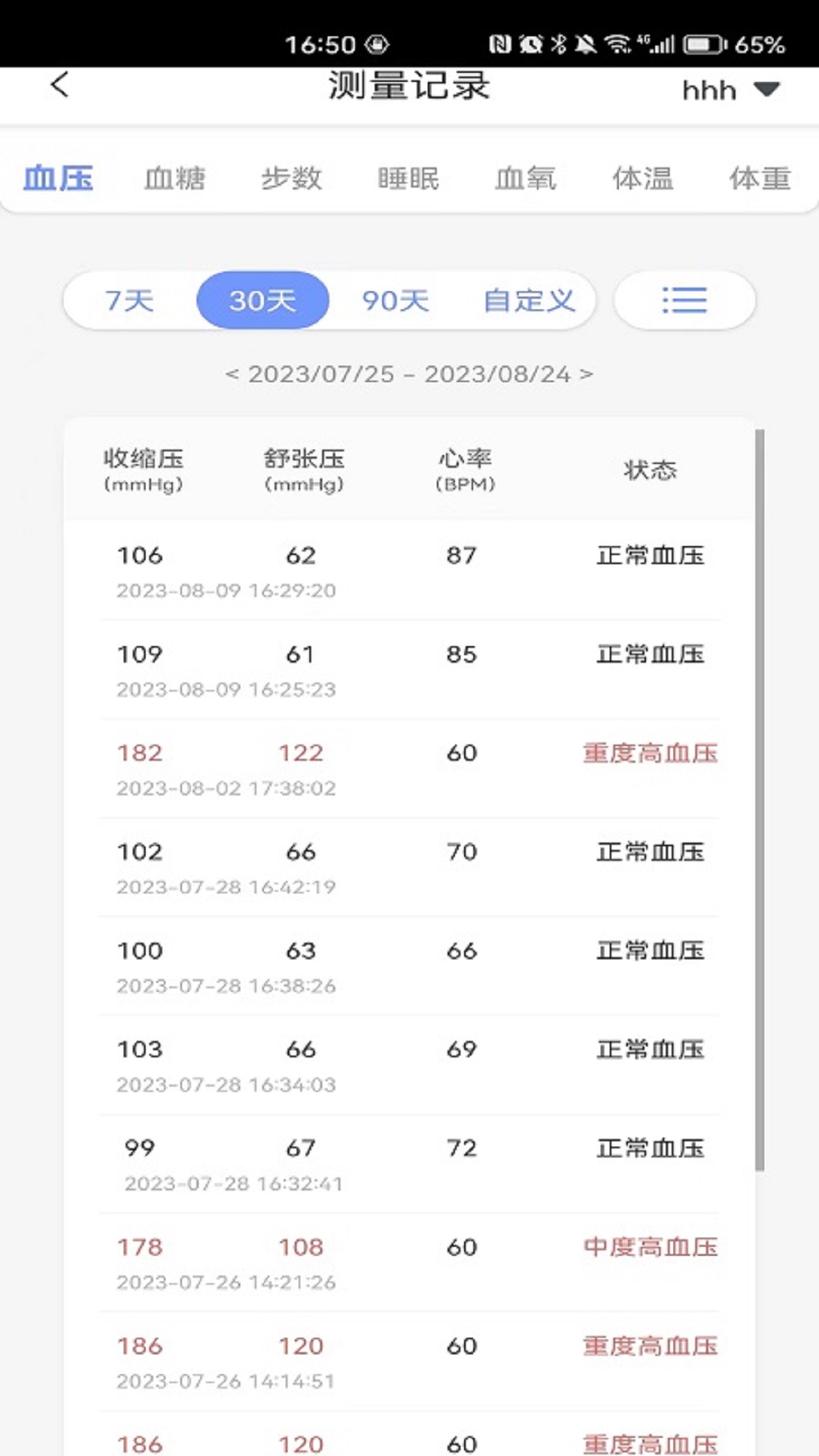
Task: Expand the 30天 selected filter options
Action: point(262,300)
